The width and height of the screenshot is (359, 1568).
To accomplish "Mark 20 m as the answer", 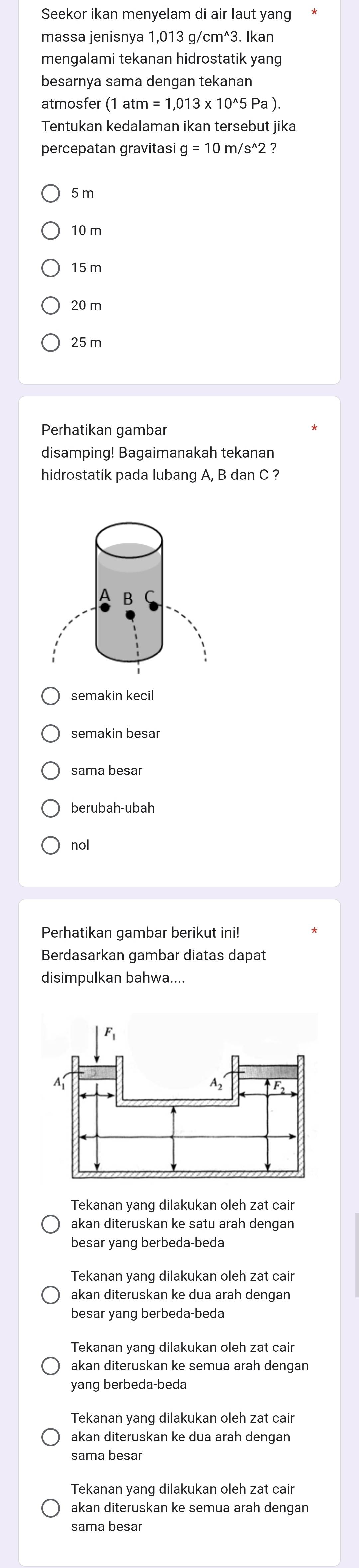I will coord(51,305).
